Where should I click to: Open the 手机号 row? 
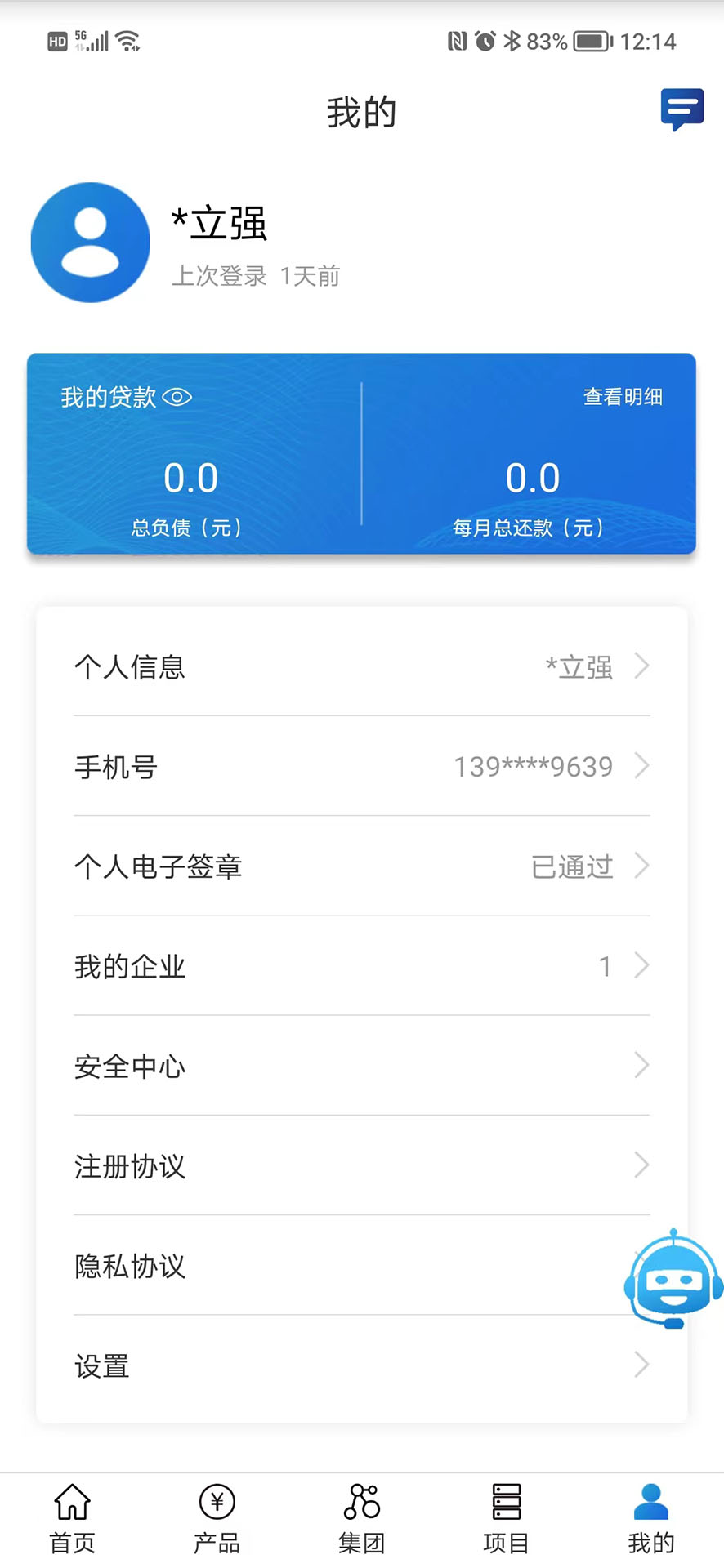(x=361, y=767)
